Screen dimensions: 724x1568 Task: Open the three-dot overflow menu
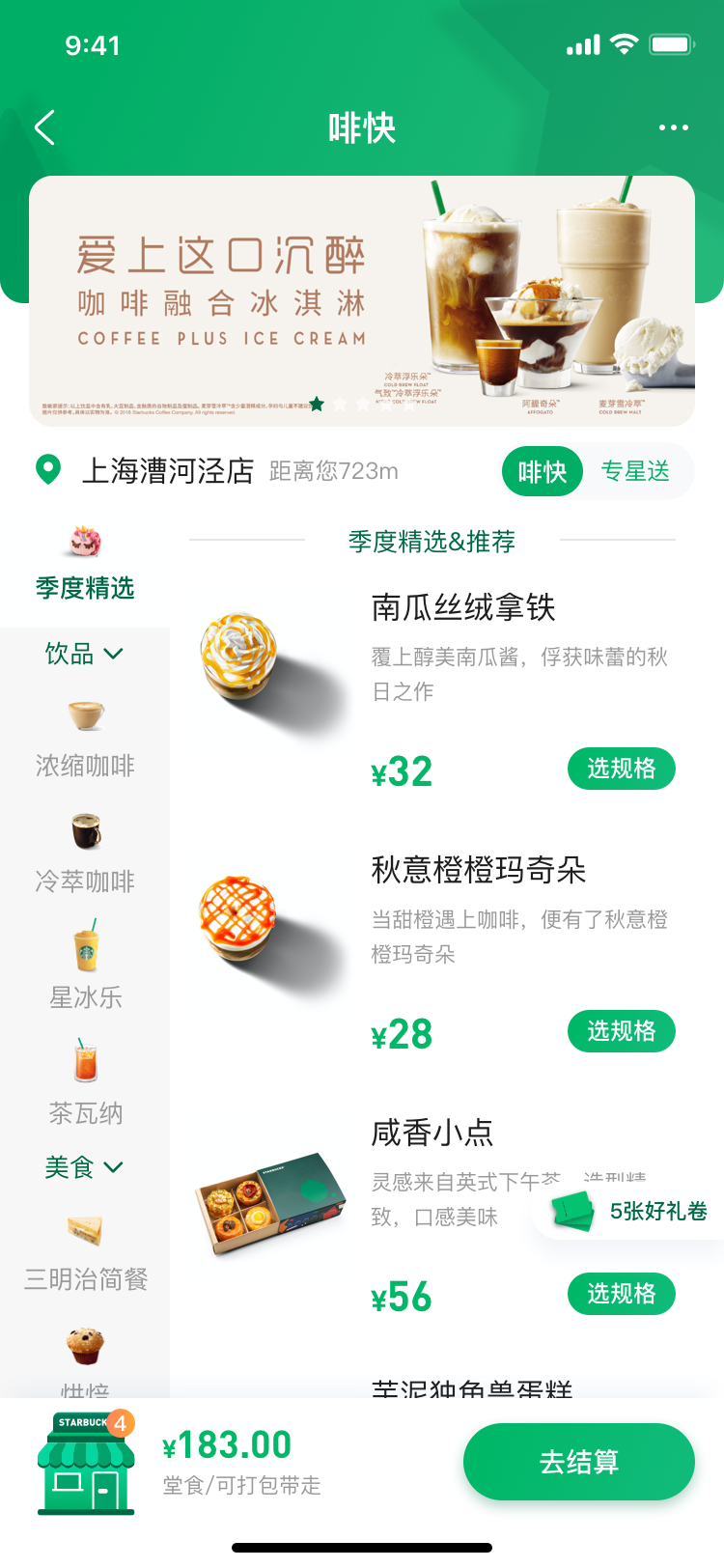coord(673,127)
